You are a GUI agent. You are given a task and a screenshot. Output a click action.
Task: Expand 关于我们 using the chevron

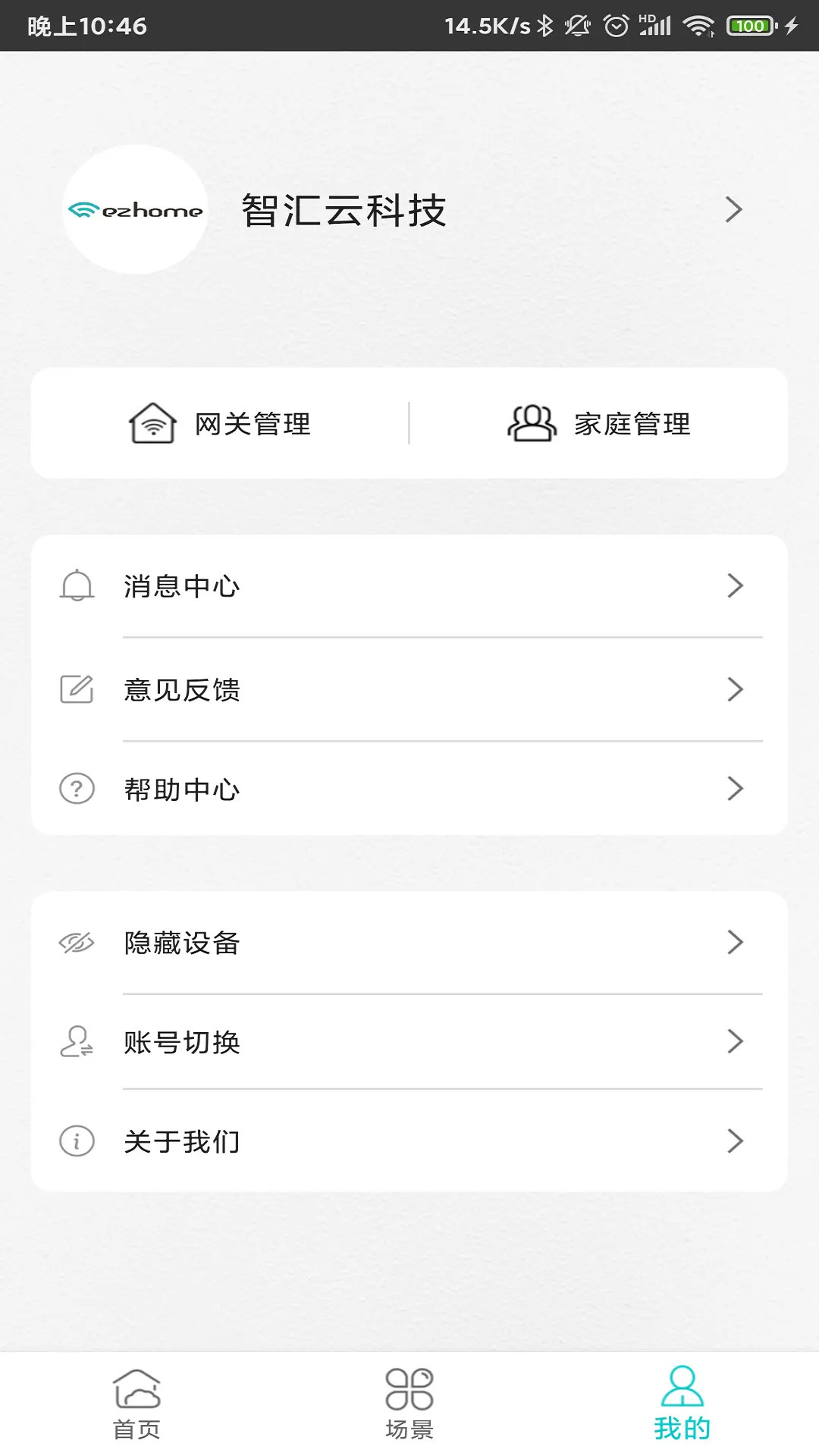734,1141
